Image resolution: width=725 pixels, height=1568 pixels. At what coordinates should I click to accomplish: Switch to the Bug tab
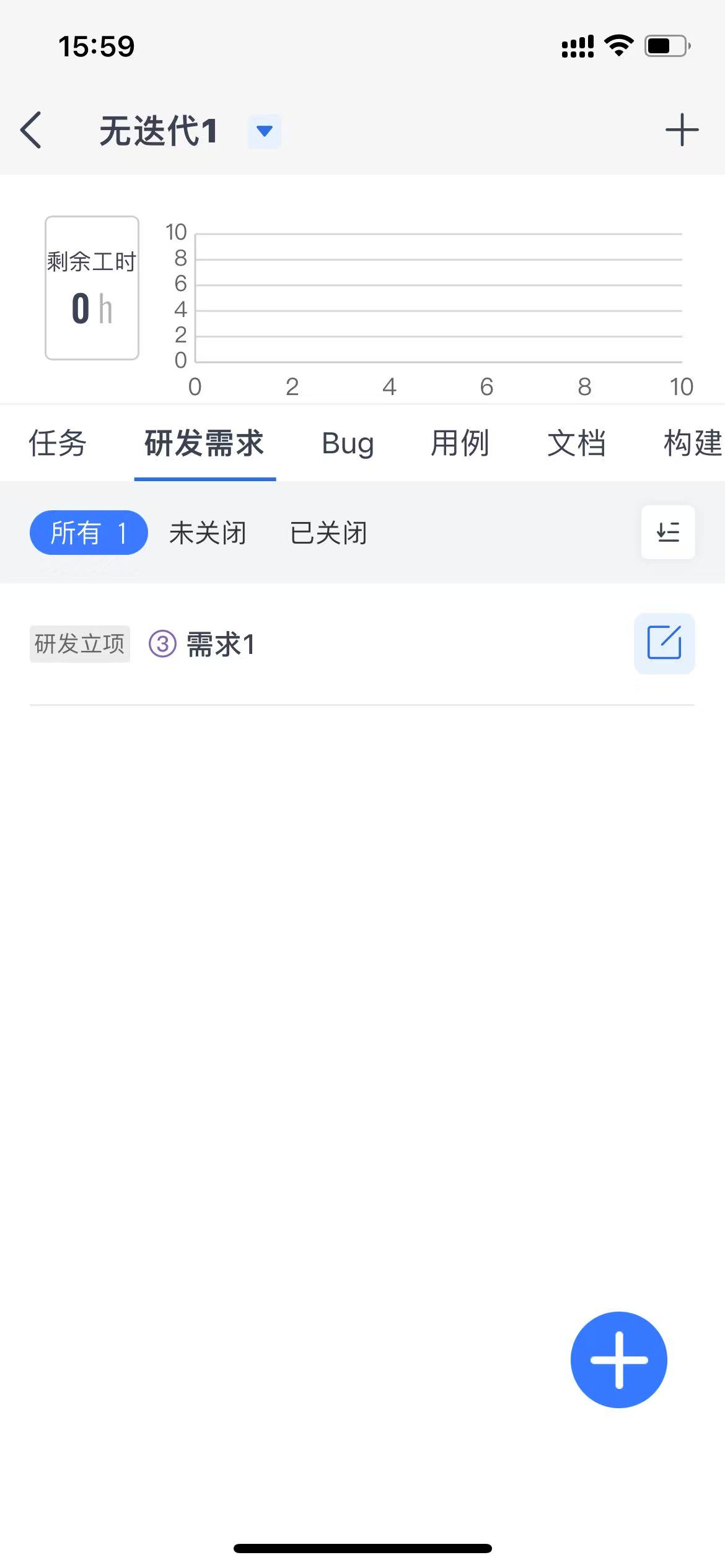tap(348, 443)
